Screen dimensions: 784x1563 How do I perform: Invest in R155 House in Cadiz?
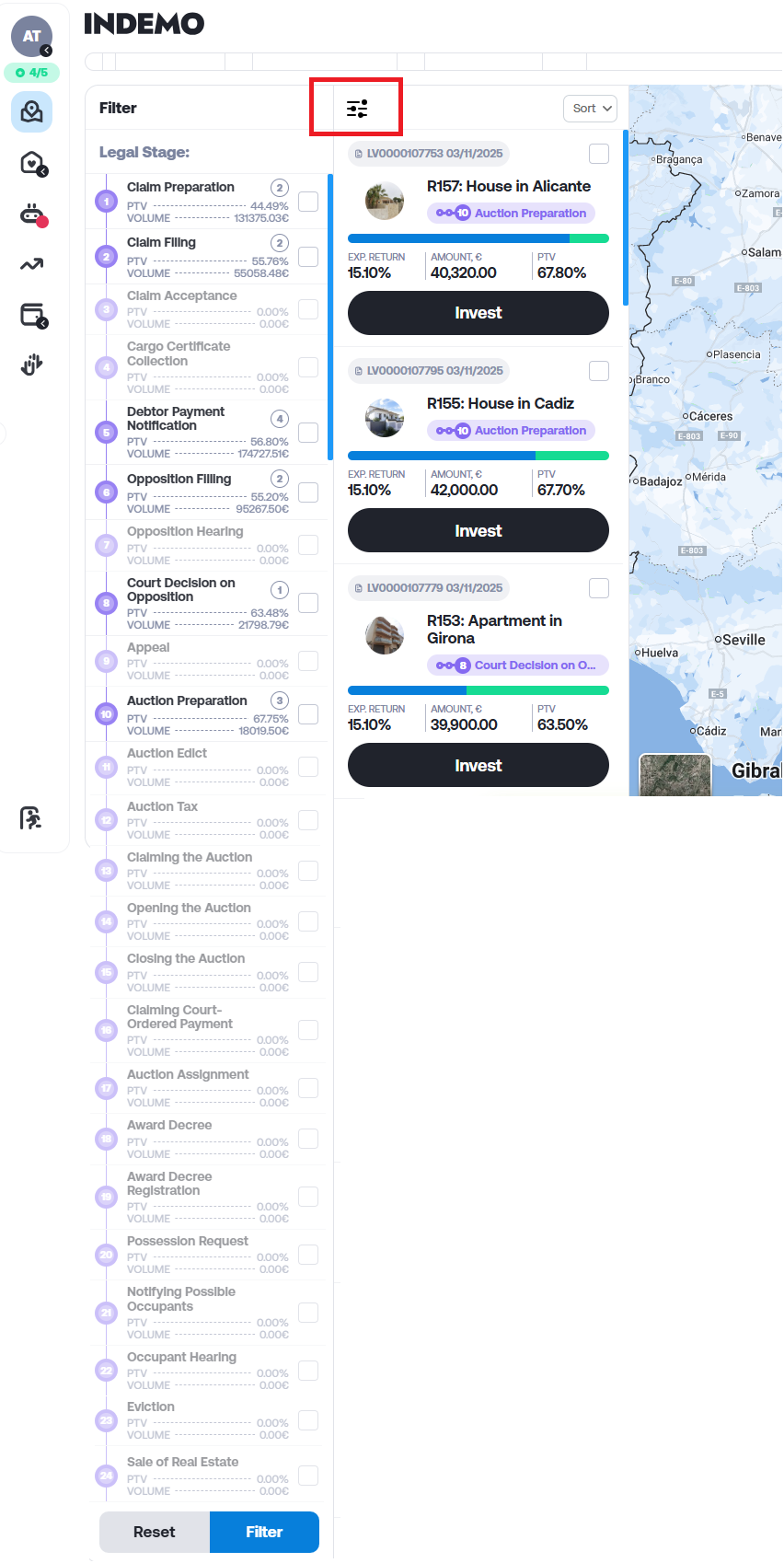pyautogui.click(x=478, y=531)
